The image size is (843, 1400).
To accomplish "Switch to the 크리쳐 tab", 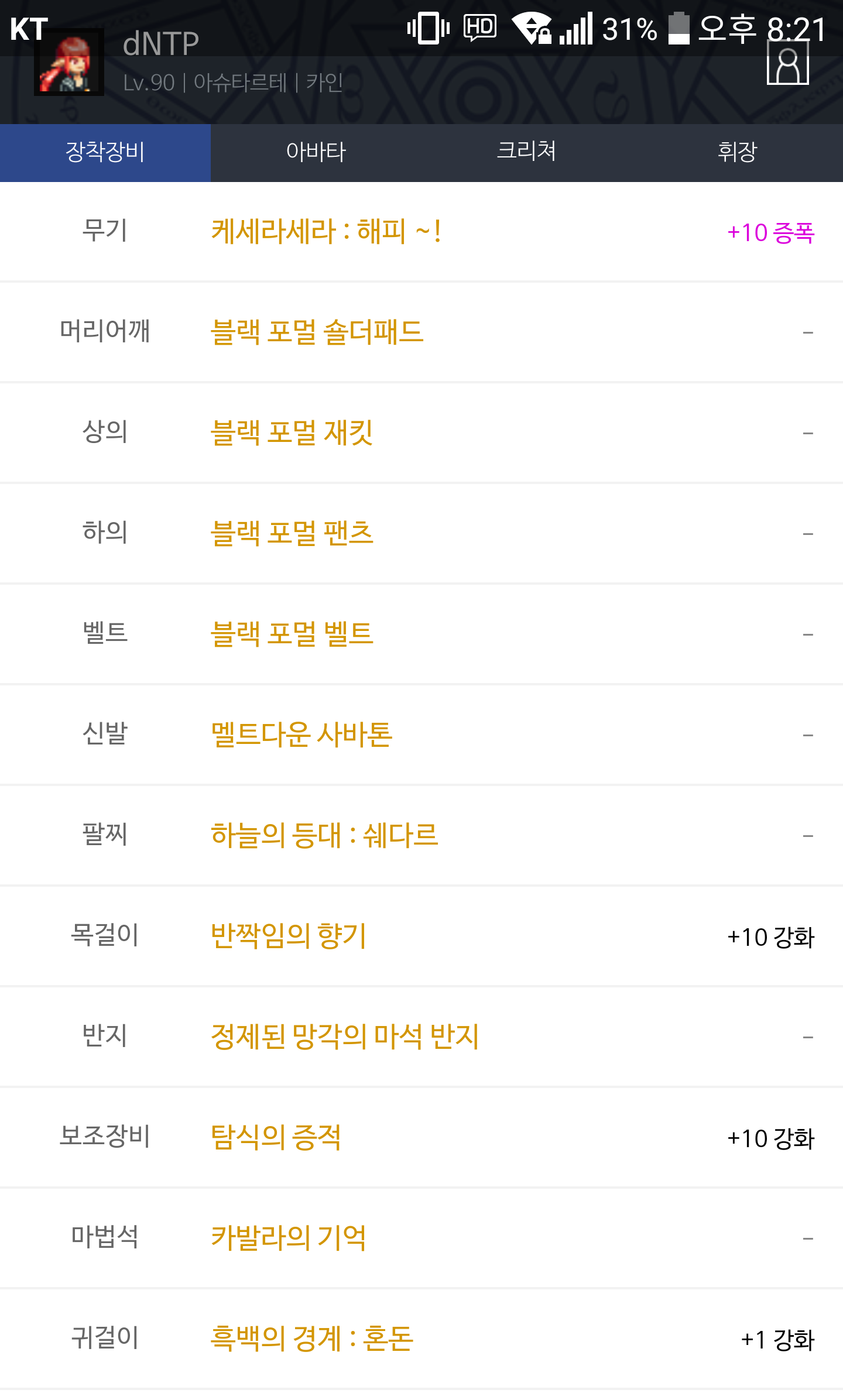I will (x=526, y=152).
